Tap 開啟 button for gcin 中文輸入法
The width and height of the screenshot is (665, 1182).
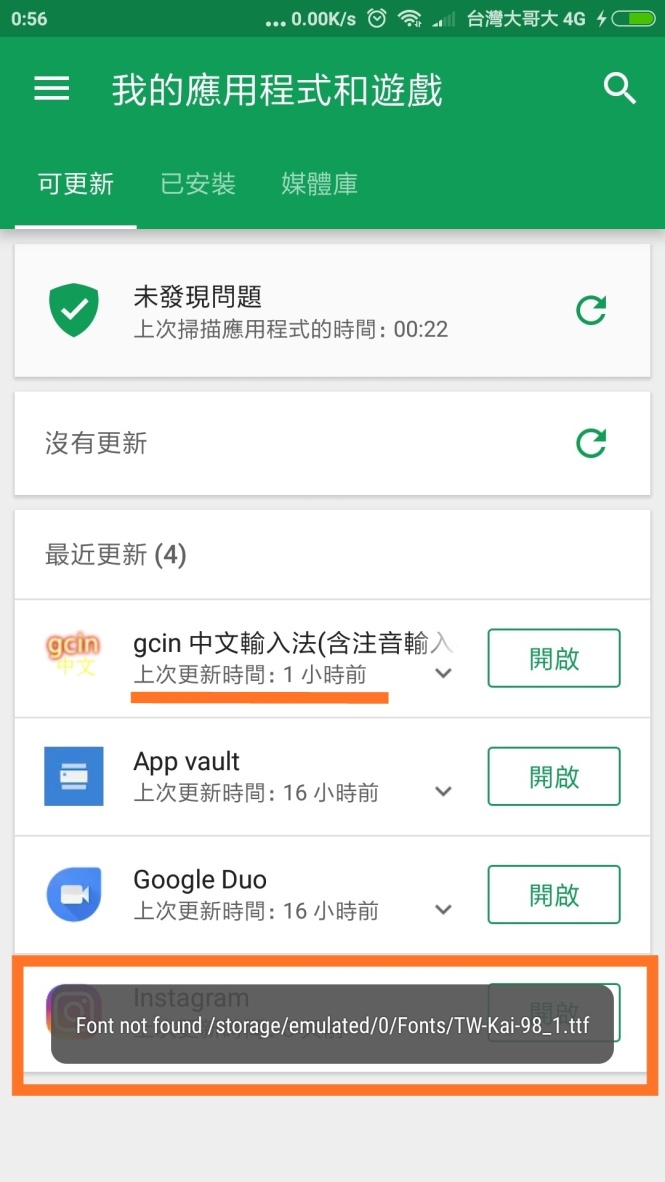(x=554, y=658)
